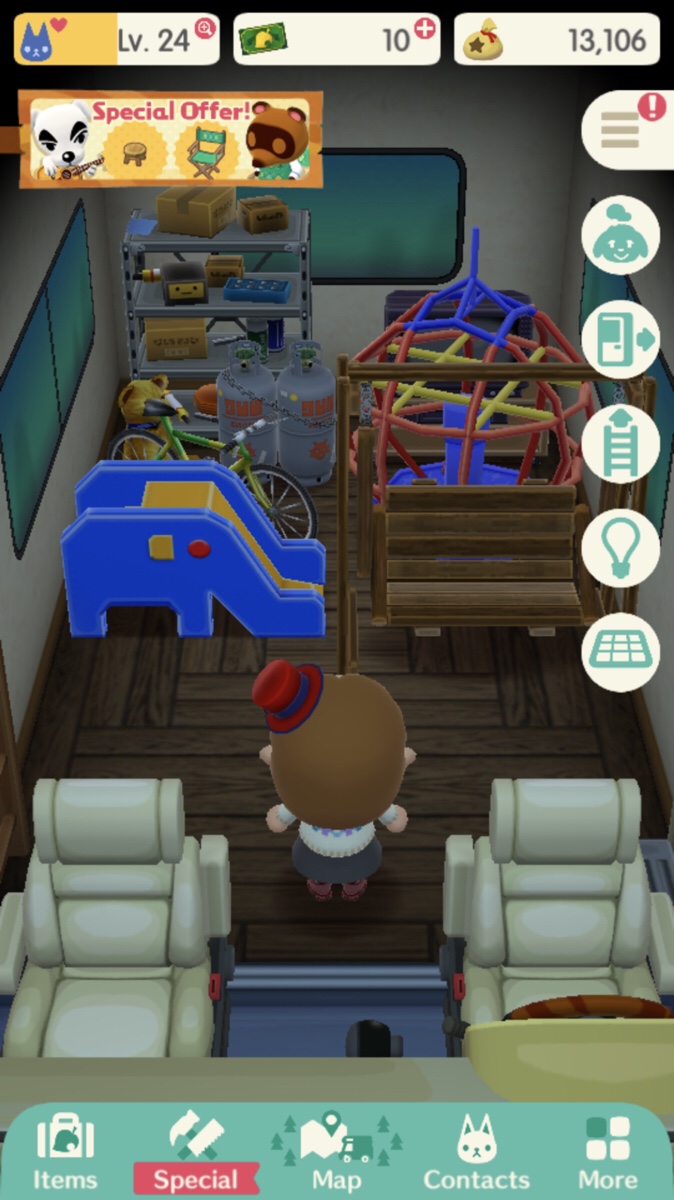Tap the Isabelle dog icon
This screenshot has height=1200, width=674.
click(x=620, y=235)
